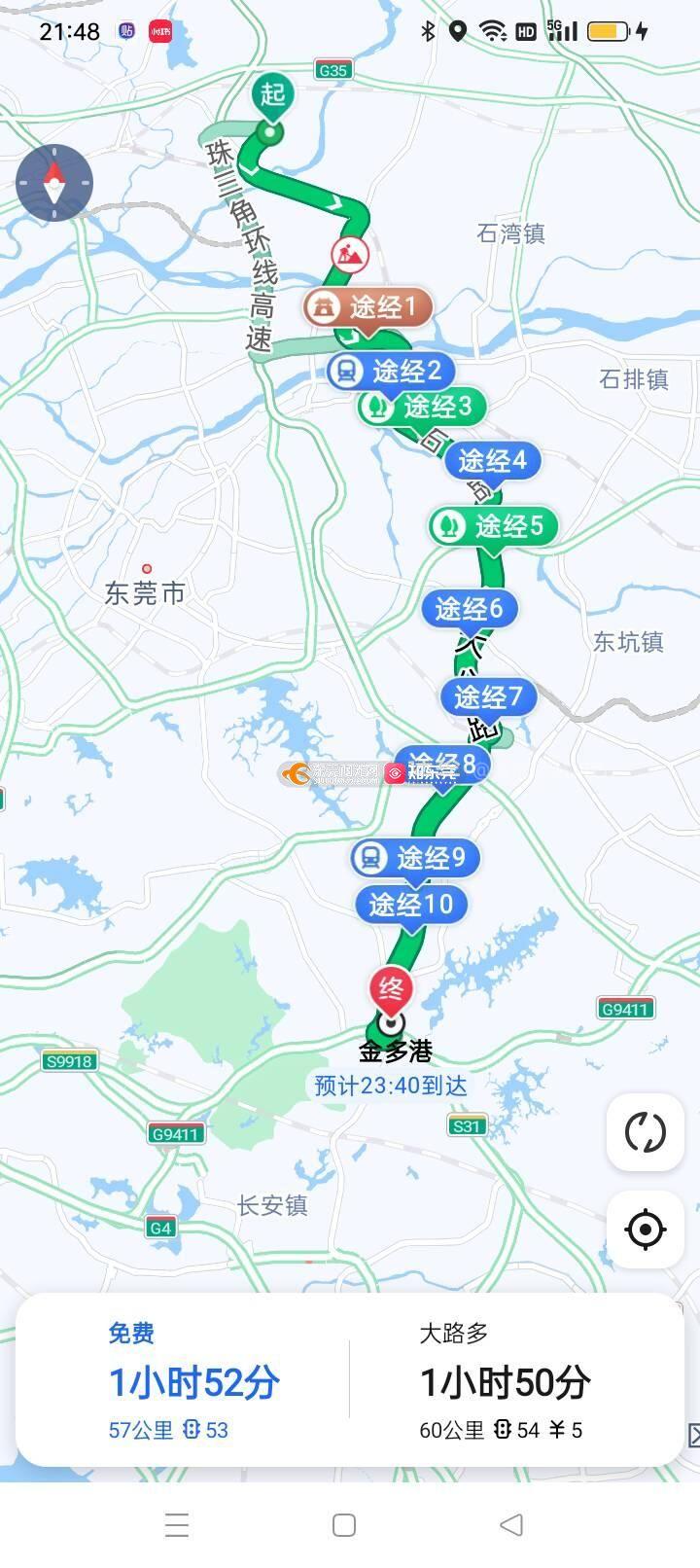Viewport: 700px width, 1568px height.
Task: Center map on my current location
Action: 645,1229
